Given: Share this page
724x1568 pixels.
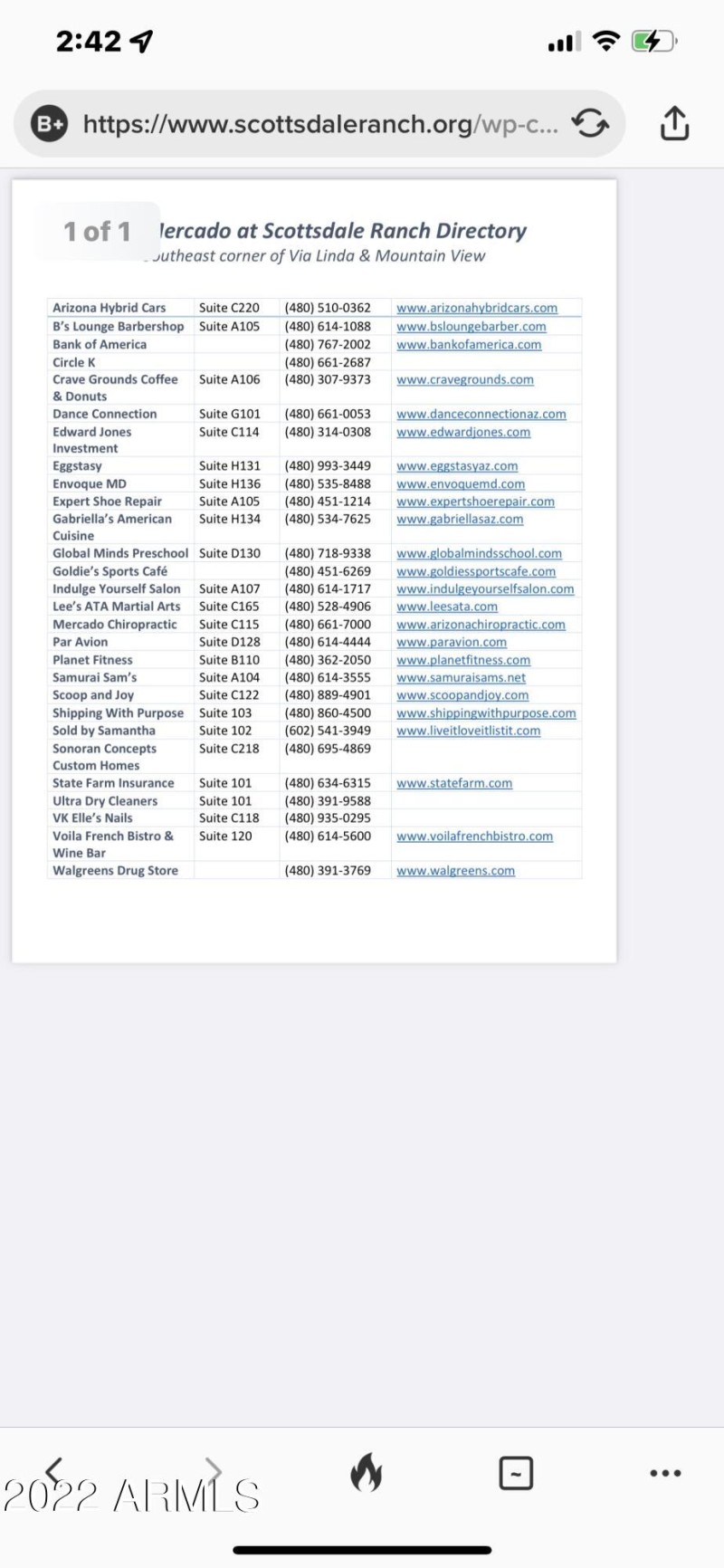Looking at the screenshot, I should click(674, 124).
